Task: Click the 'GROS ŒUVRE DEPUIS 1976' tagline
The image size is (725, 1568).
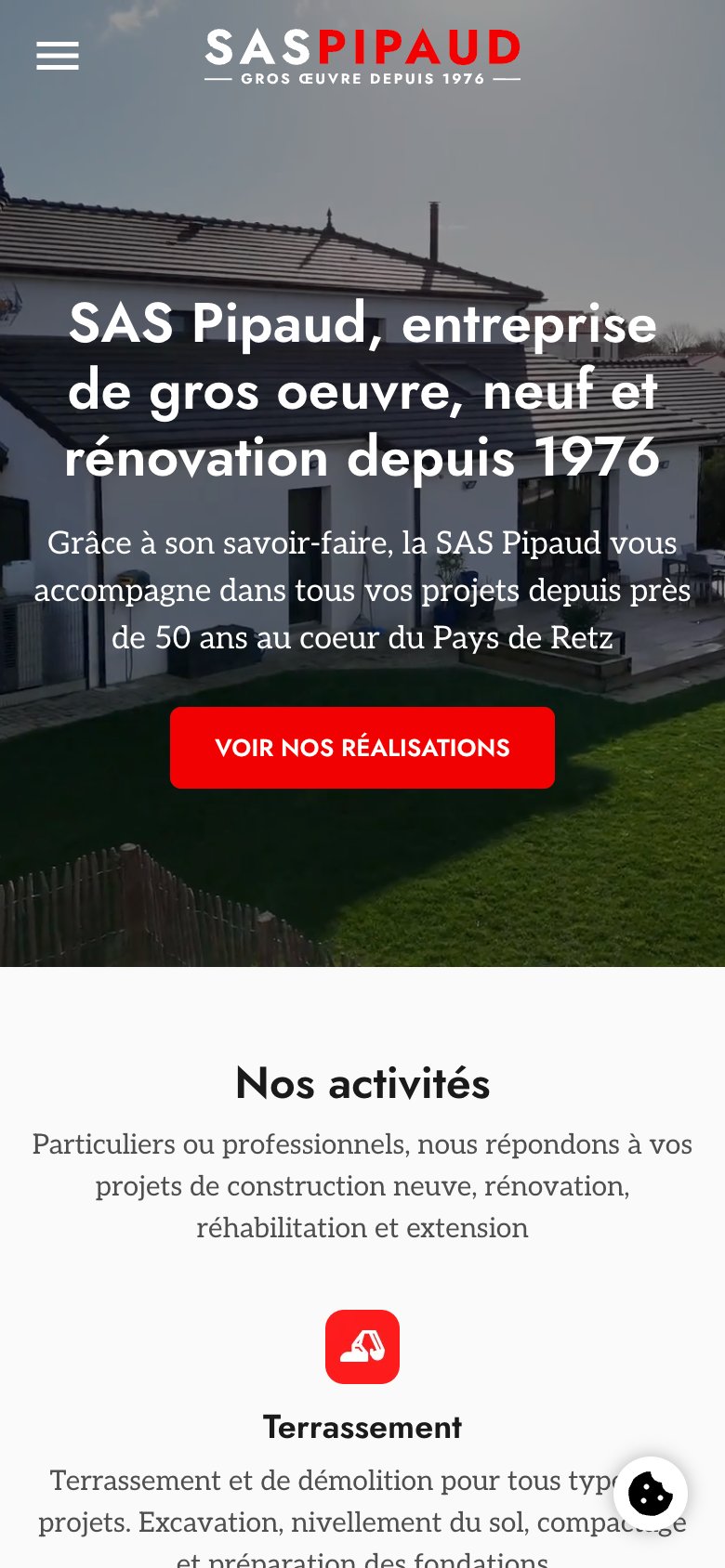Action: 362,80
